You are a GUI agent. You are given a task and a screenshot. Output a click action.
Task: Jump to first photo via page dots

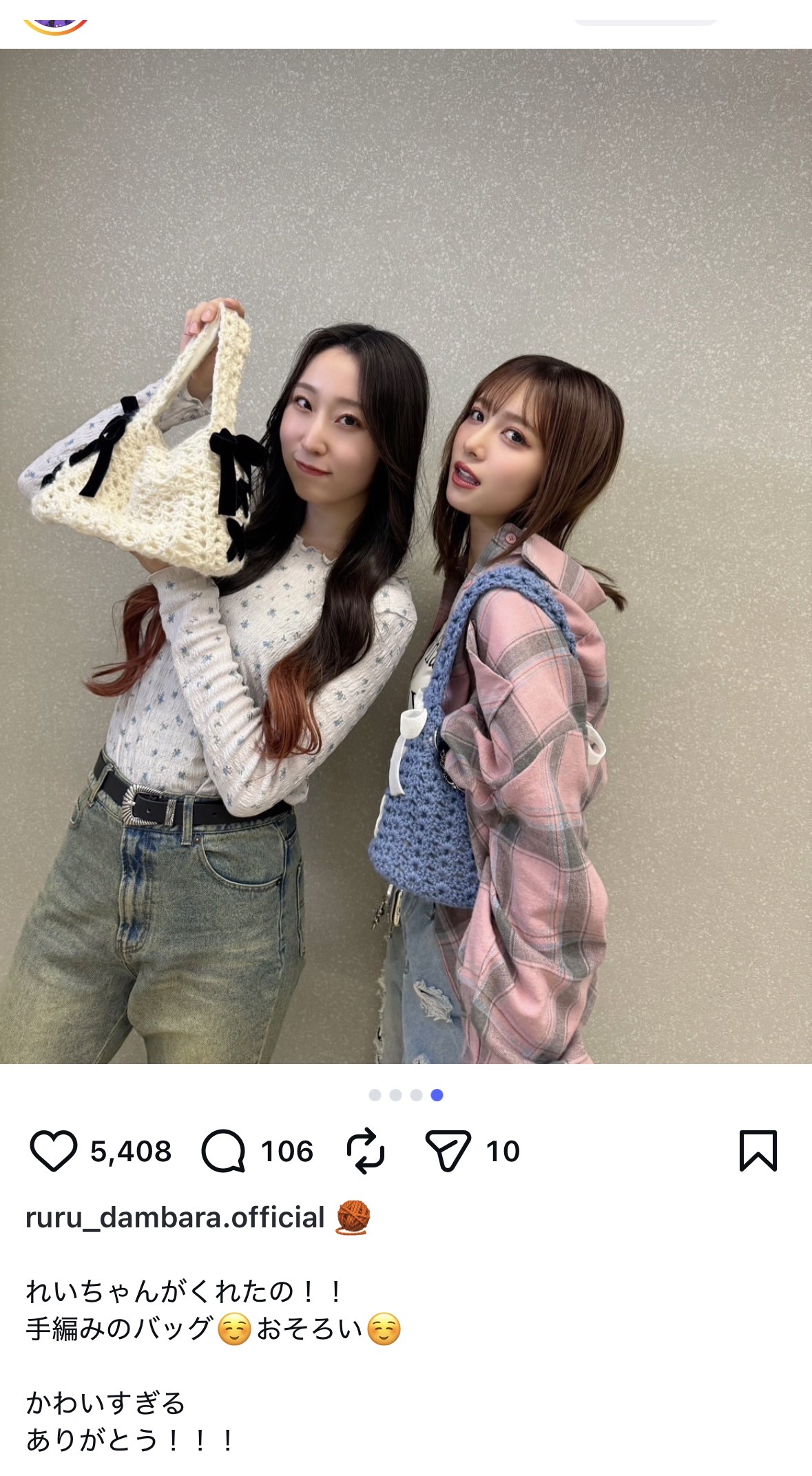(375, 1095)
